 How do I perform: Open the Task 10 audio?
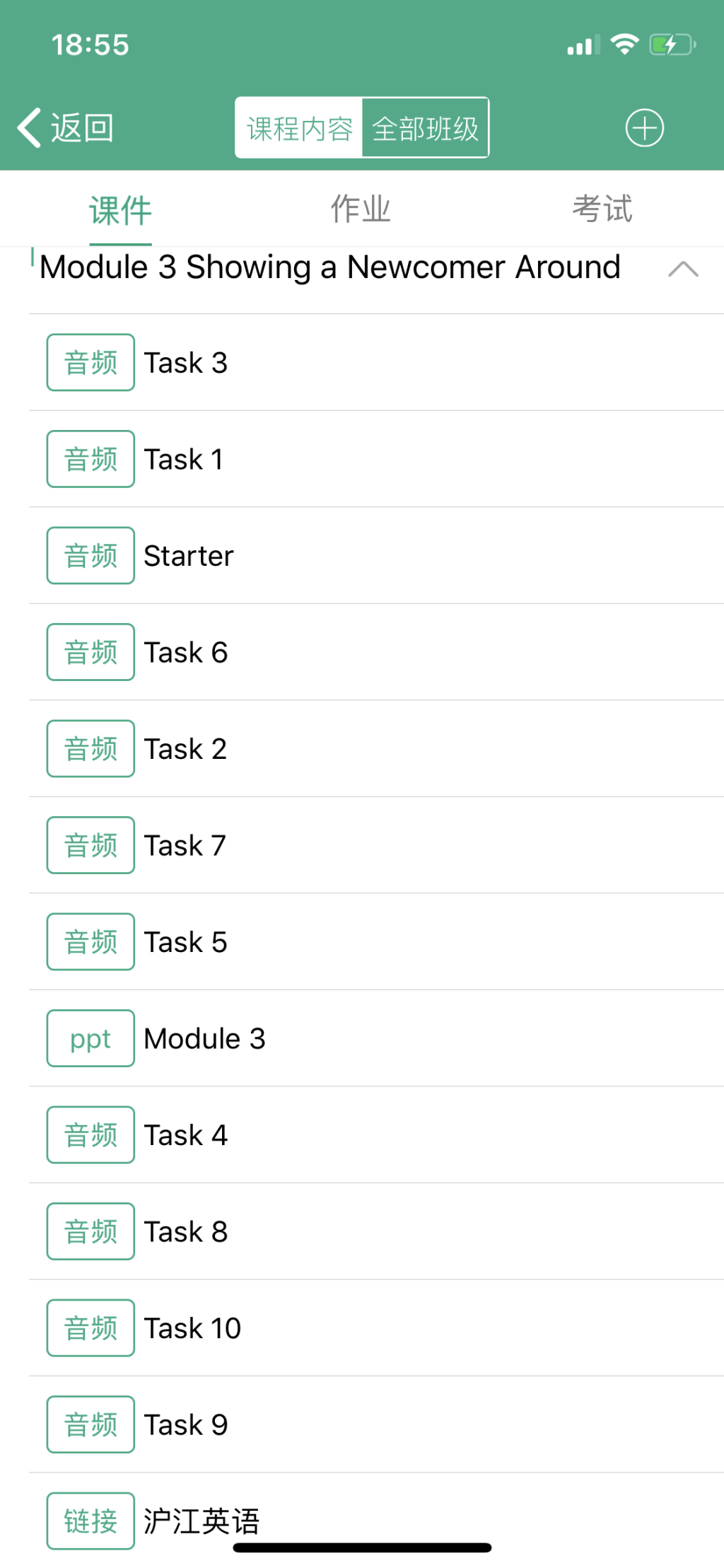point(376,1328)
